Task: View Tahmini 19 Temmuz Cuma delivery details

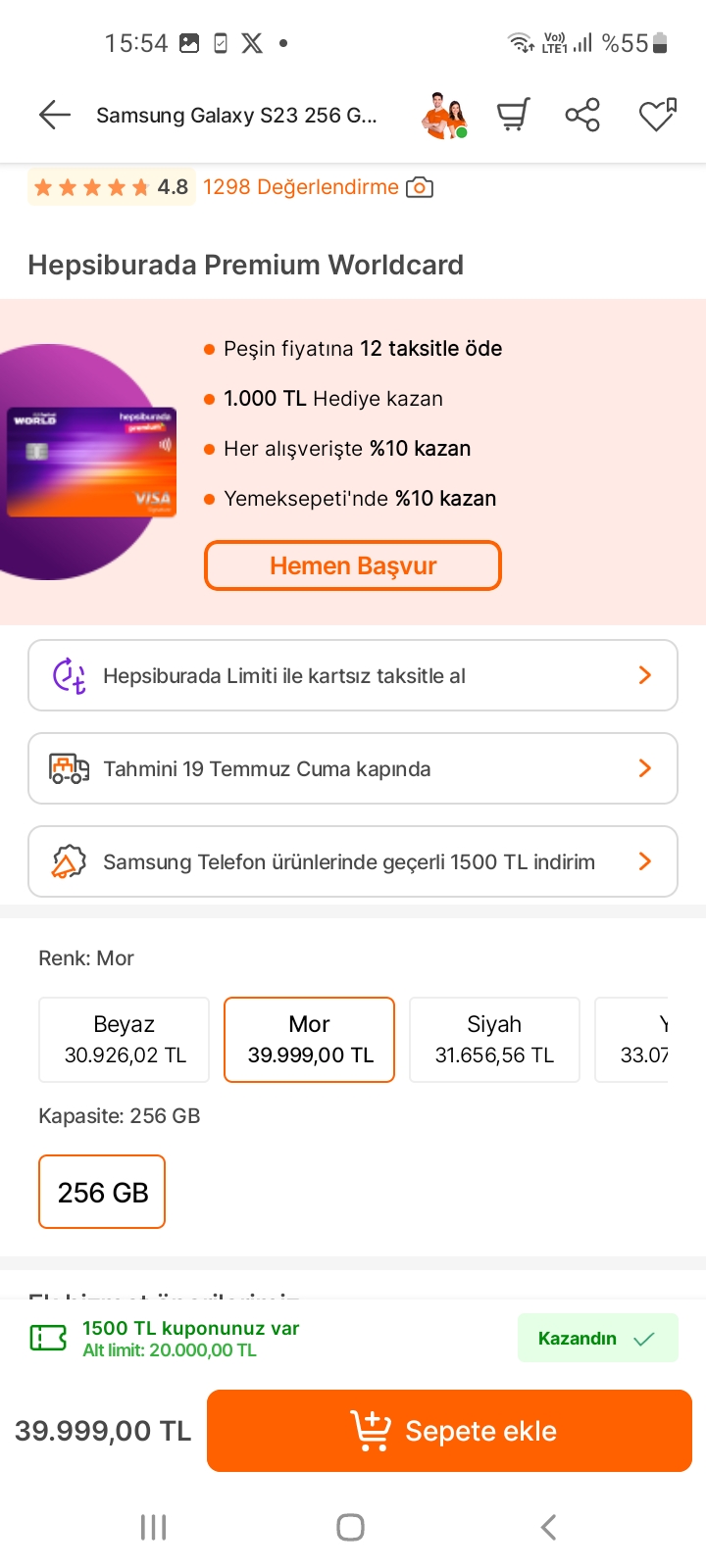Action: pos(353,768)
